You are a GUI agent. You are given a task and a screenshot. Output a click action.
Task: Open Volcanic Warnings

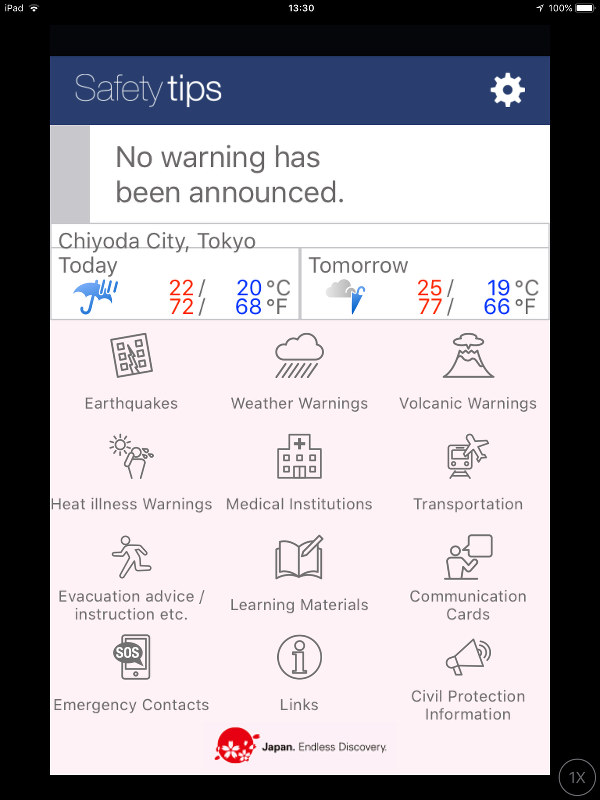(x=467, y=372)
